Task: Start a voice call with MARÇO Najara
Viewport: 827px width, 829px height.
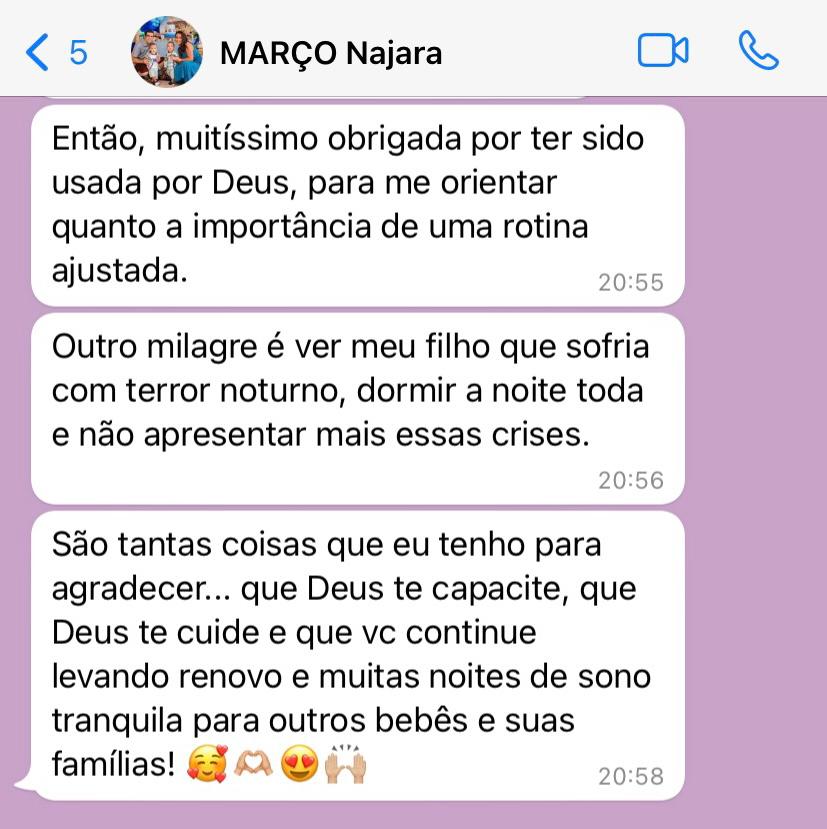Action: tap(757, 51)
